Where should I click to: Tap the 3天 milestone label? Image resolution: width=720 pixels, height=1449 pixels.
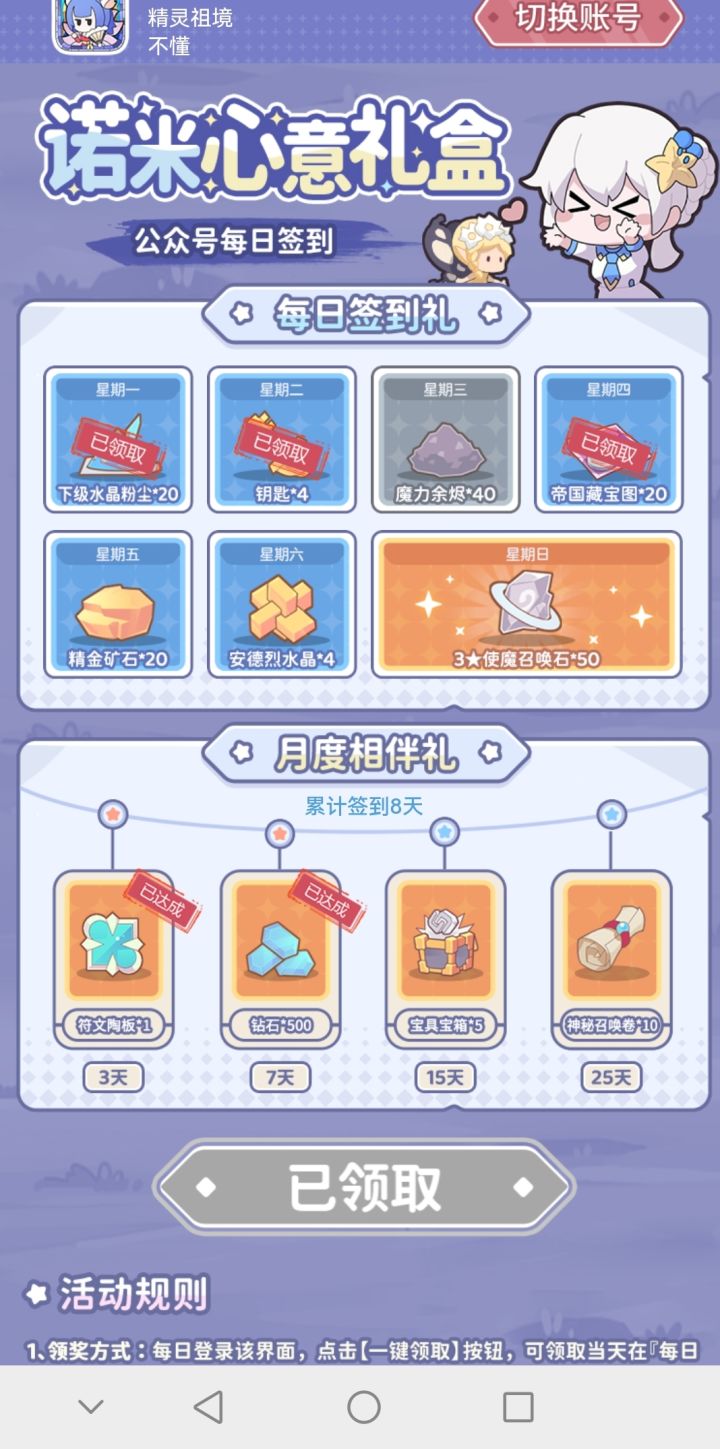pyautogui.click(x=113, y=1077)
